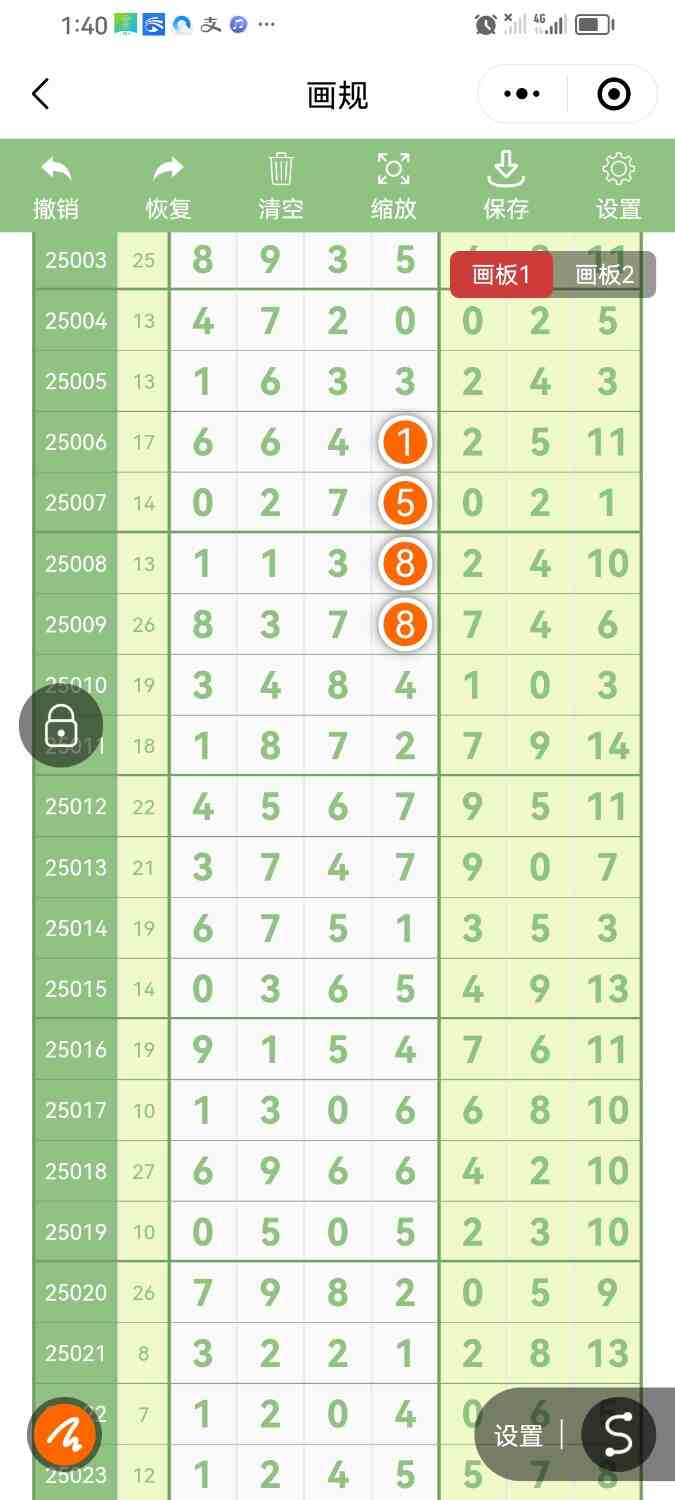Close the mini program with the circle button

[613, 95]
